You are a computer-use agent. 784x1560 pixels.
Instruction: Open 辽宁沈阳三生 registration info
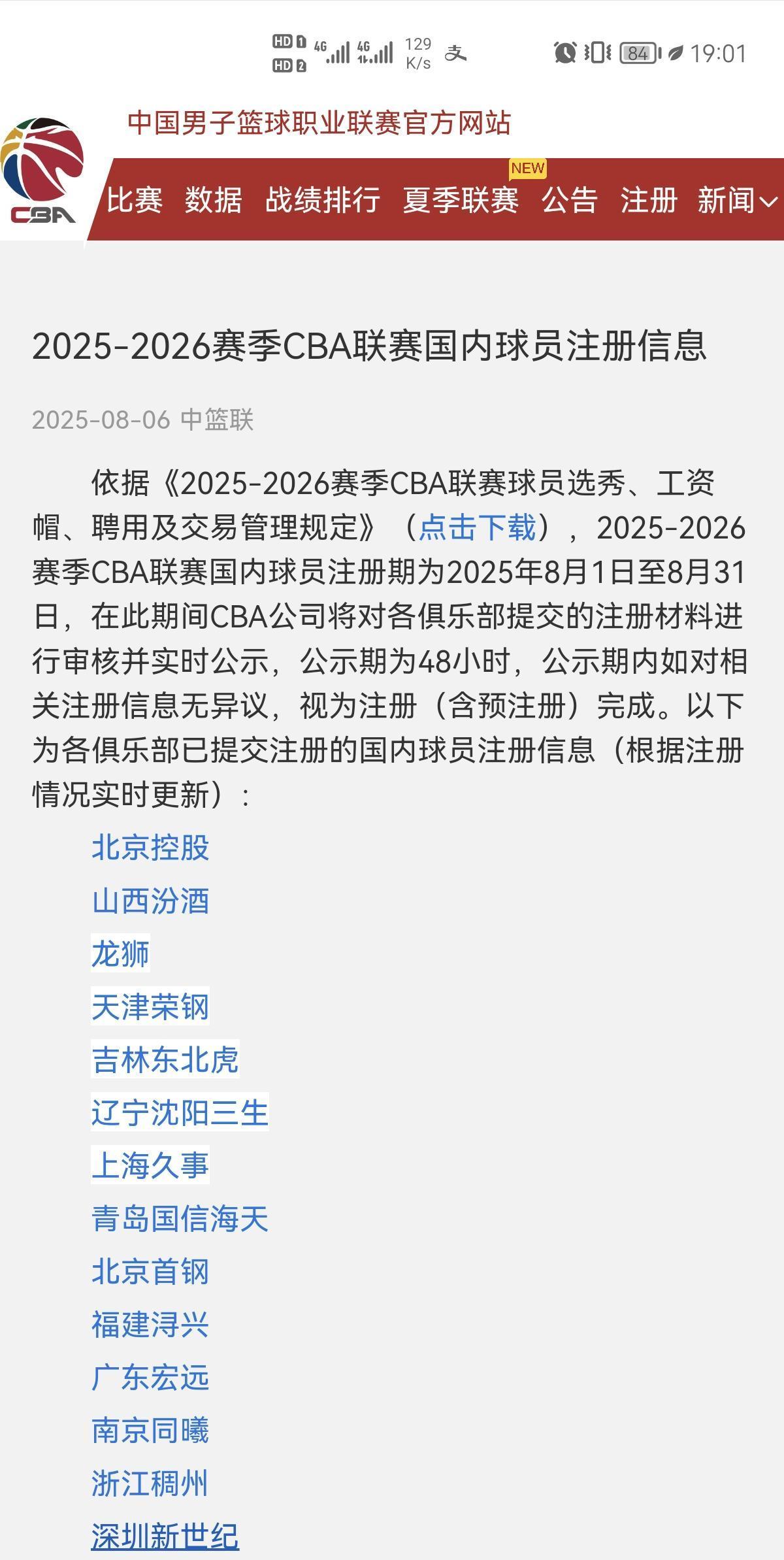coord(180,1112)
